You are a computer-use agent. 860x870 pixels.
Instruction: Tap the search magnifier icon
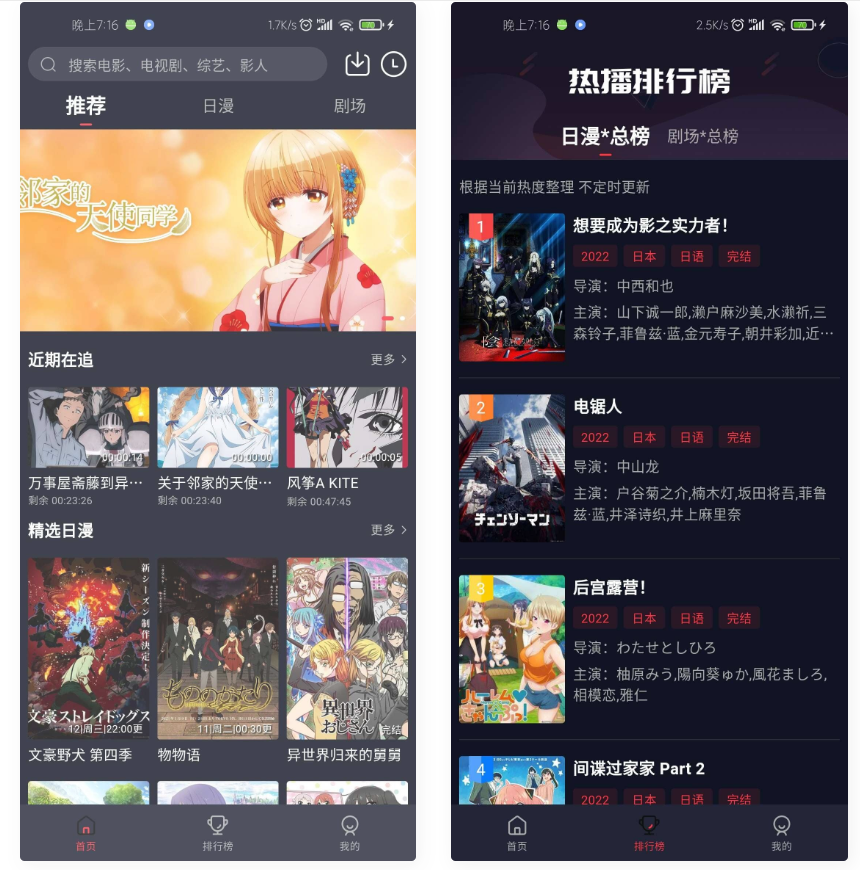pyautogui.click(x=47, y=64)
